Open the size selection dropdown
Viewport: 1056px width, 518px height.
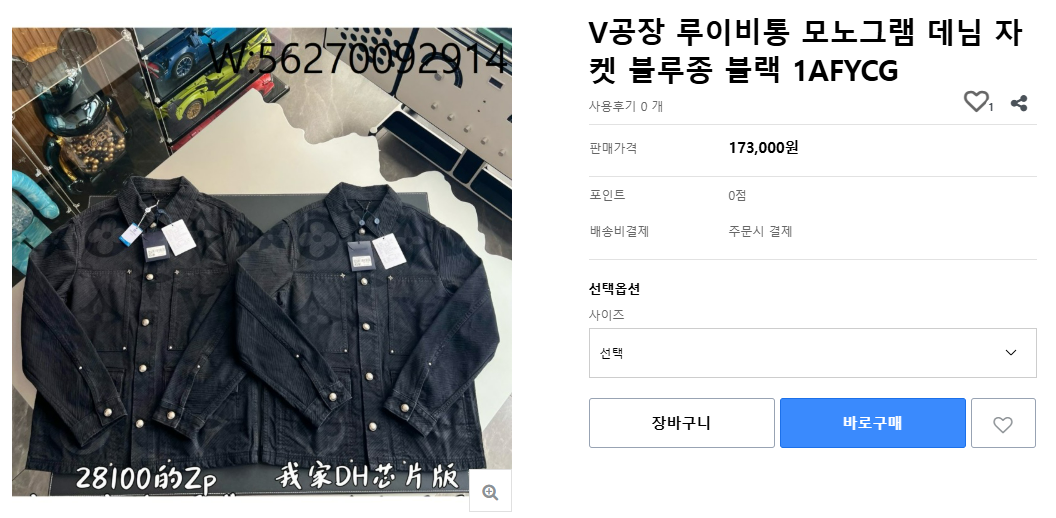coord(812,353)
